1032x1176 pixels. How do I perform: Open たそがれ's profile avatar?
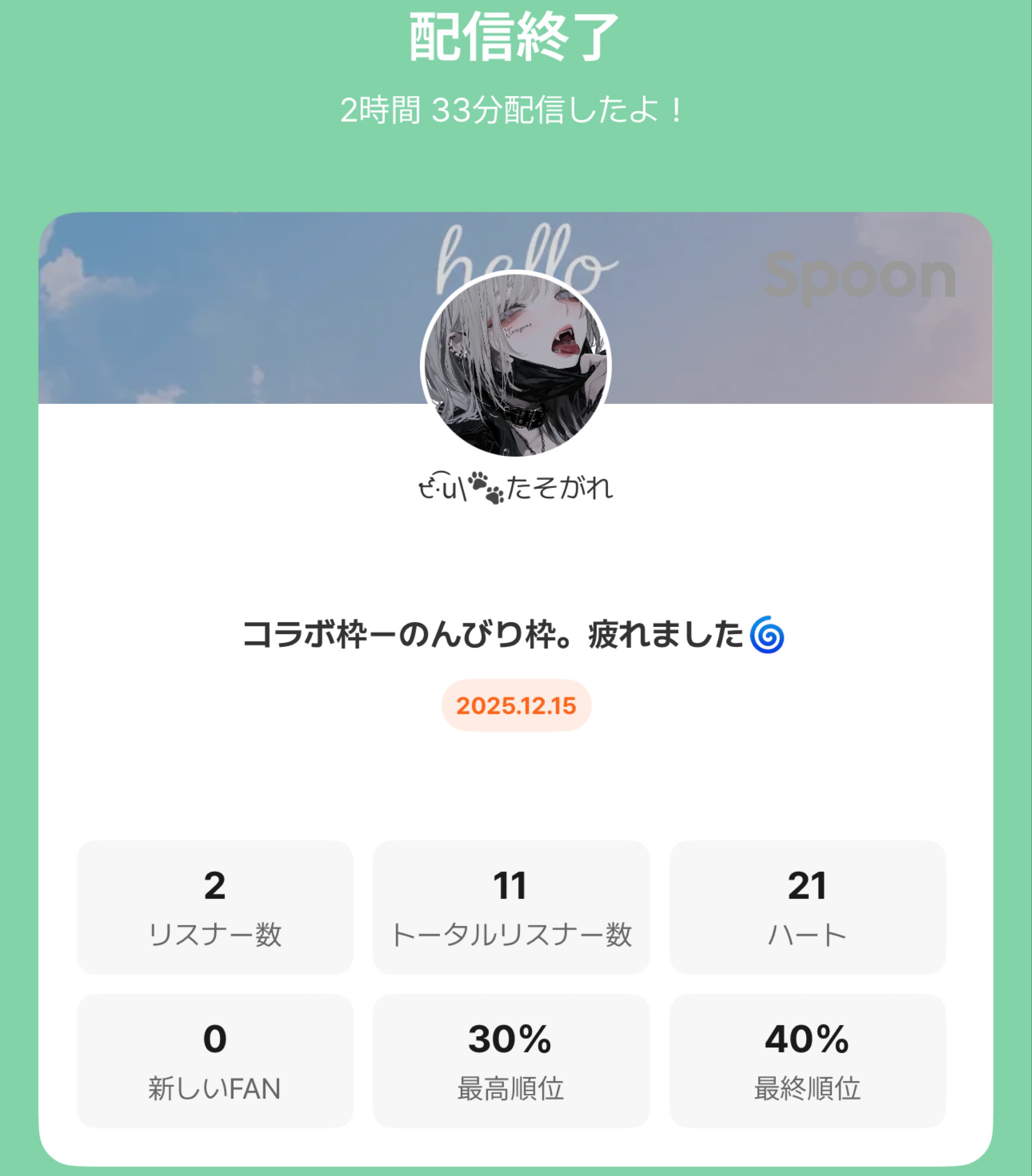[x=516, y=365]
